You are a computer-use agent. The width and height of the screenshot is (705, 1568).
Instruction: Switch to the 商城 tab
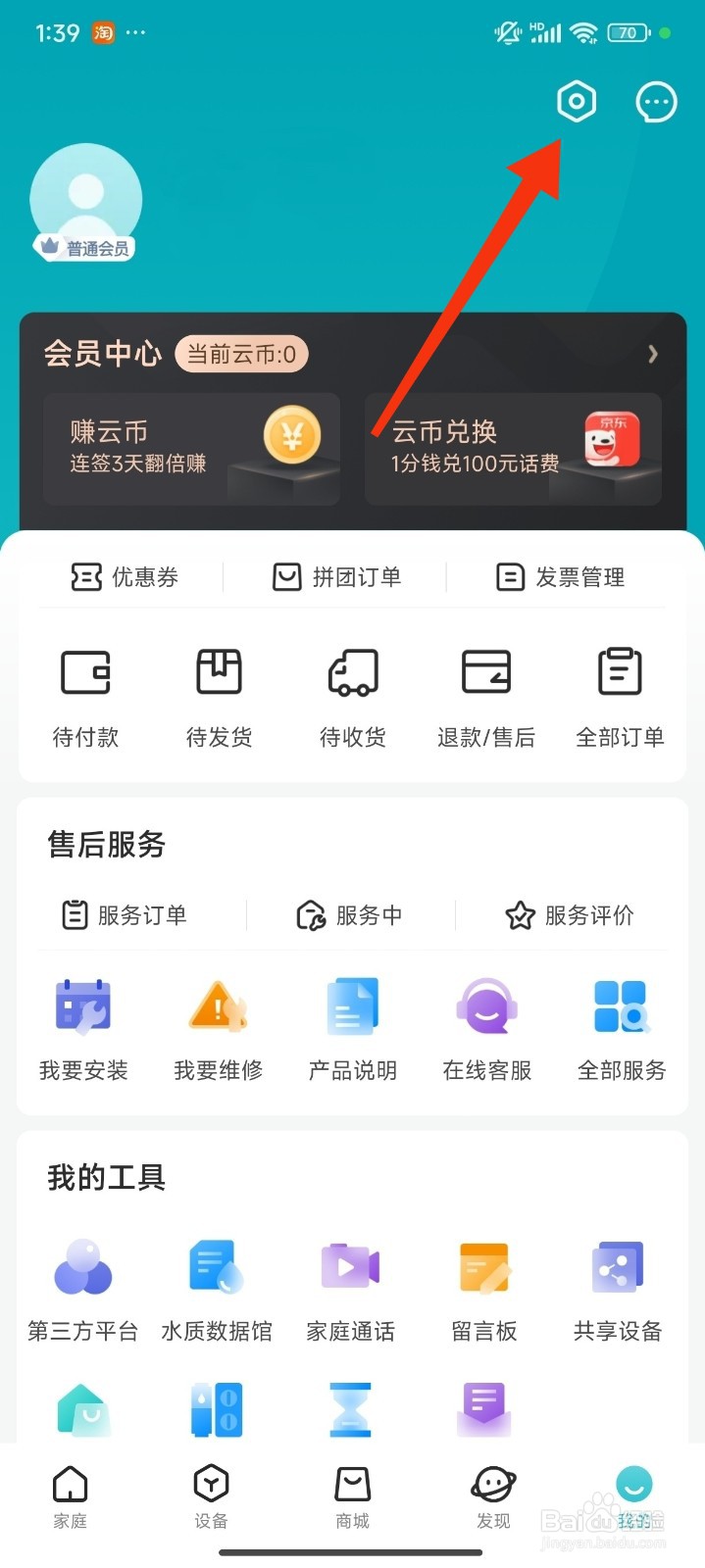tap(352, 1497)
